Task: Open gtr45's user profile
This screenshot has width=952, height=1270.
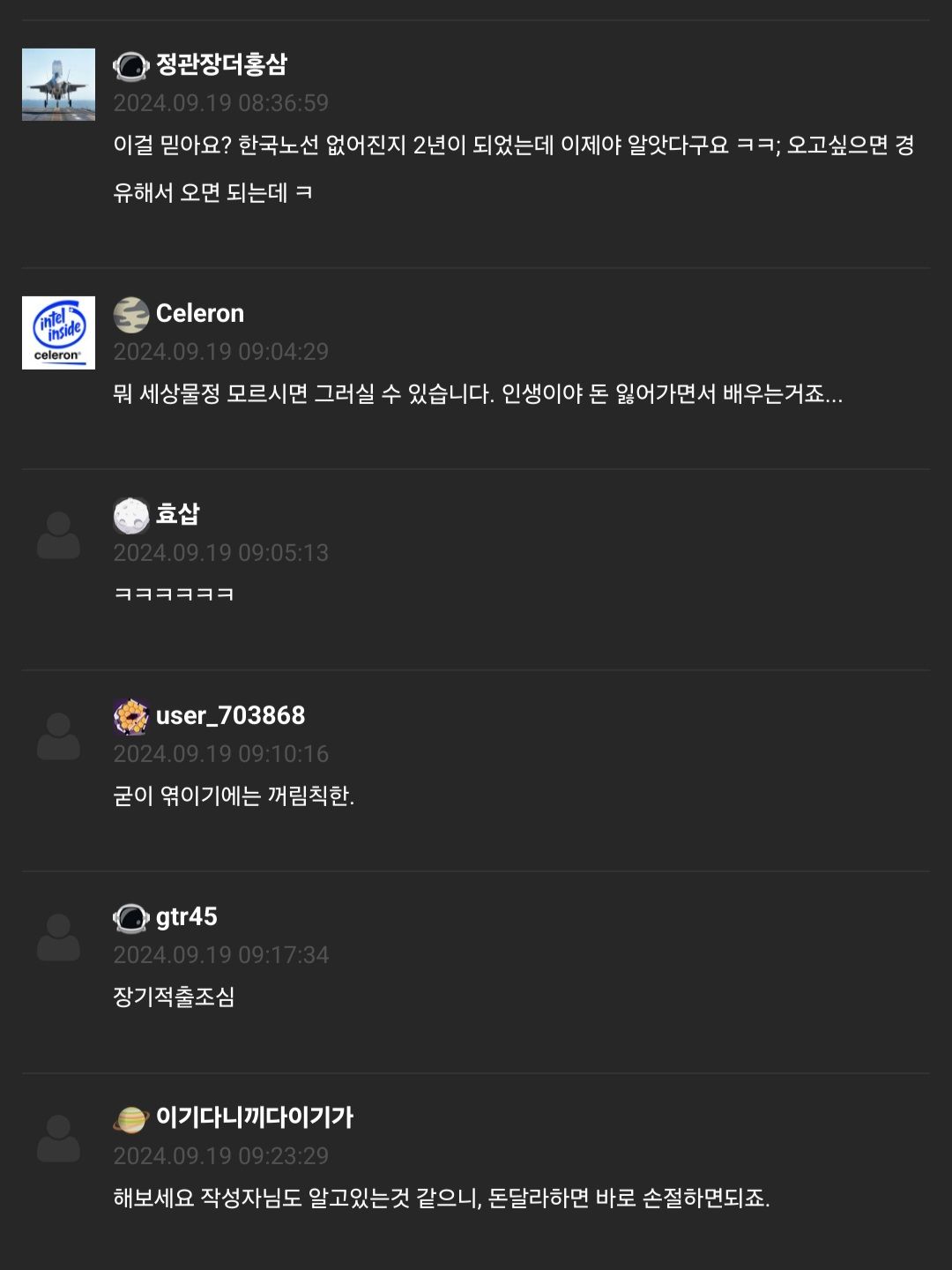Action: pyautogui.click(x=186, y=916)
